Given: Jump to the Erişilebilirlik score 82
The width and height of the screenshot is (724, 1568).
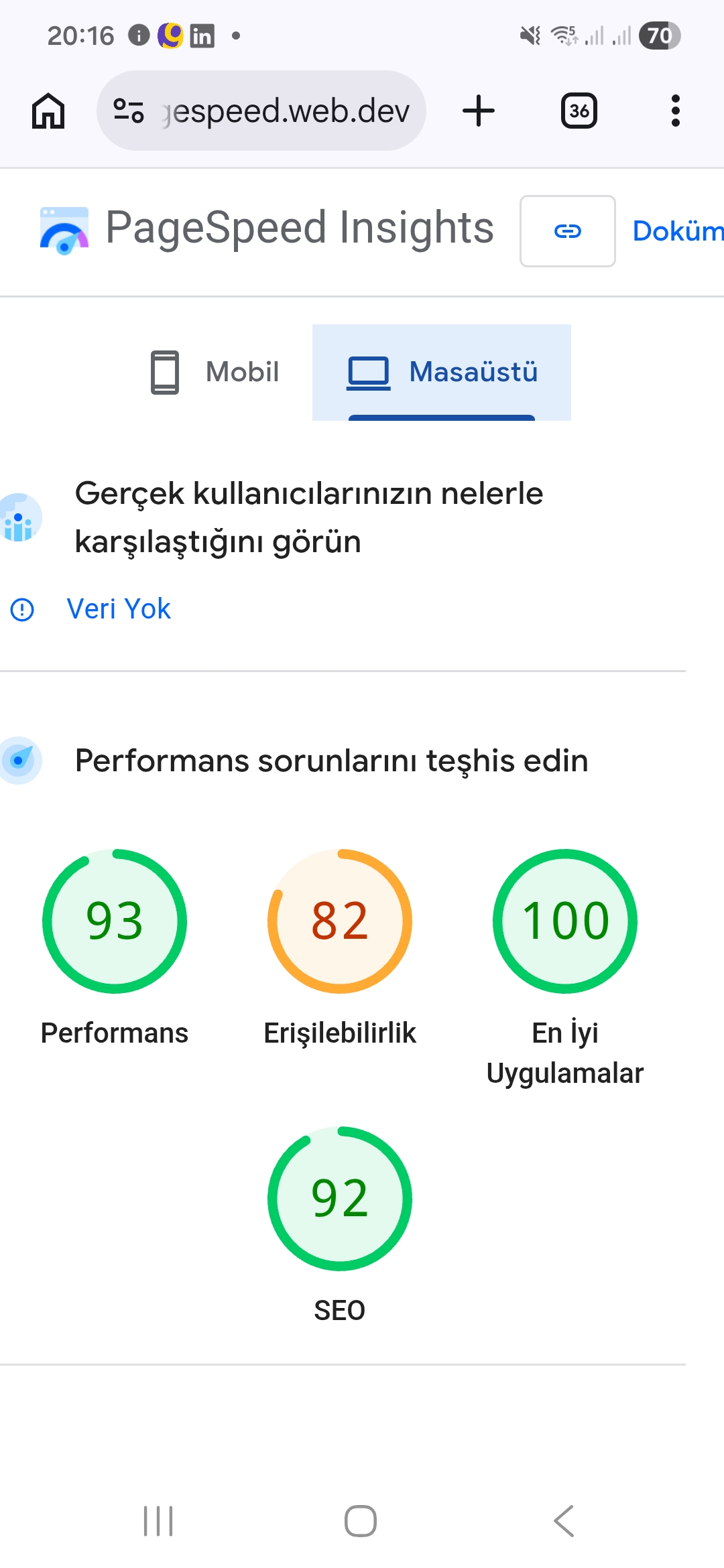Looking at the screenshot, I should [340, 921].
